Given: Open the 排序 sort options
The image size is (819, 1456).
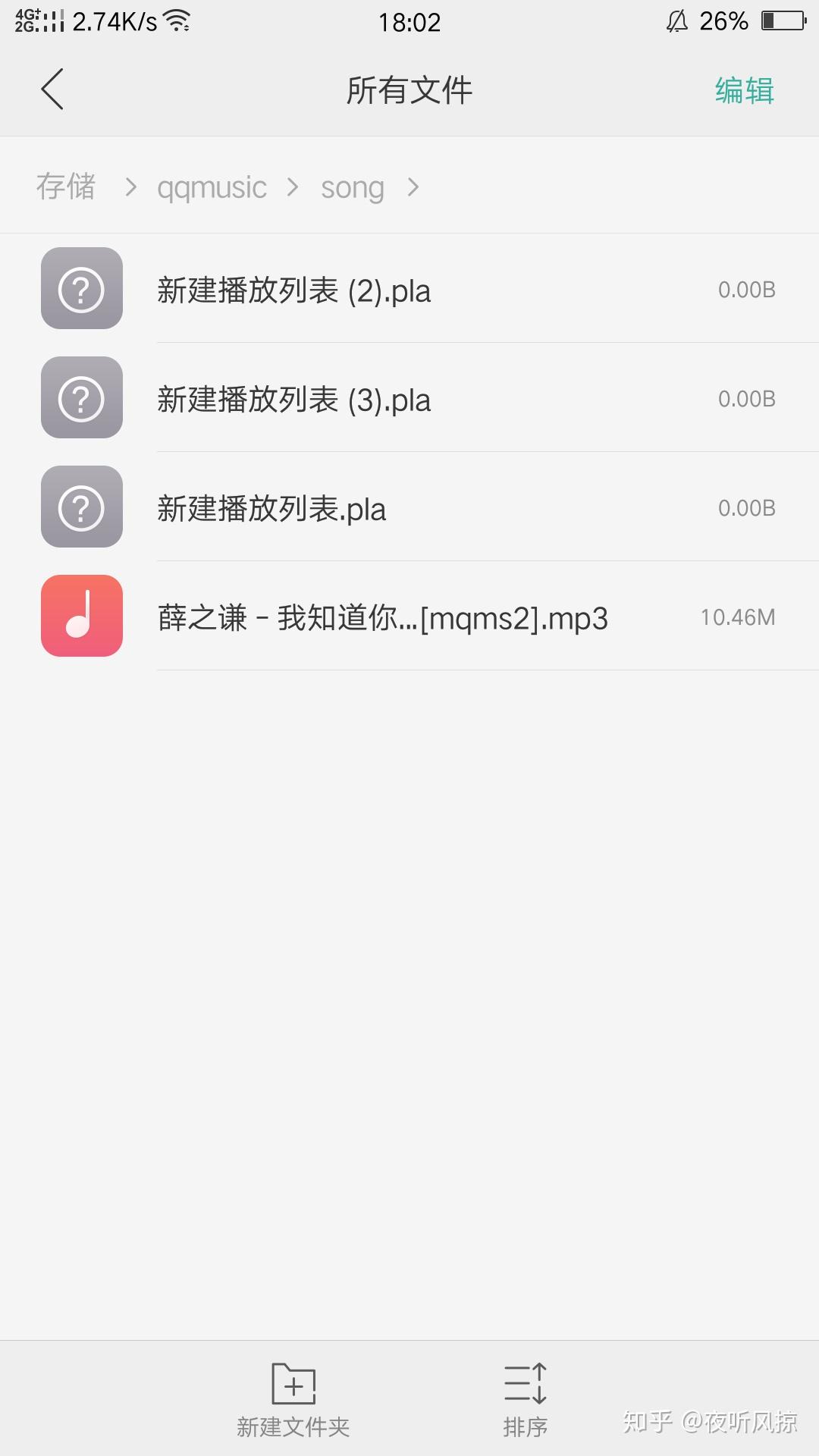Looking at the screenshot, I should pos(525,1399).
